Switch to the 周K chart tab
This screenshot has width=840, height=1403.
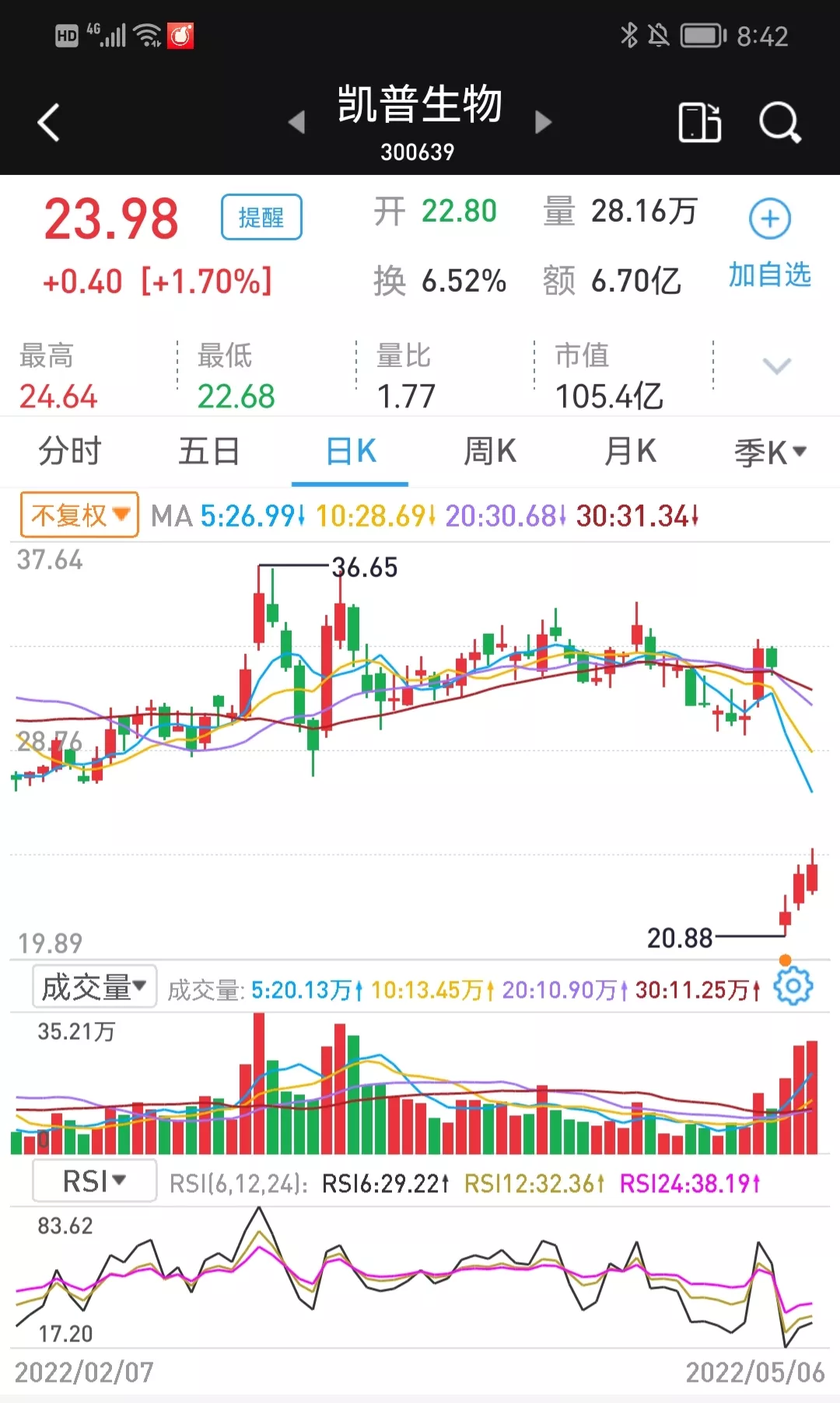coord(490,451)
